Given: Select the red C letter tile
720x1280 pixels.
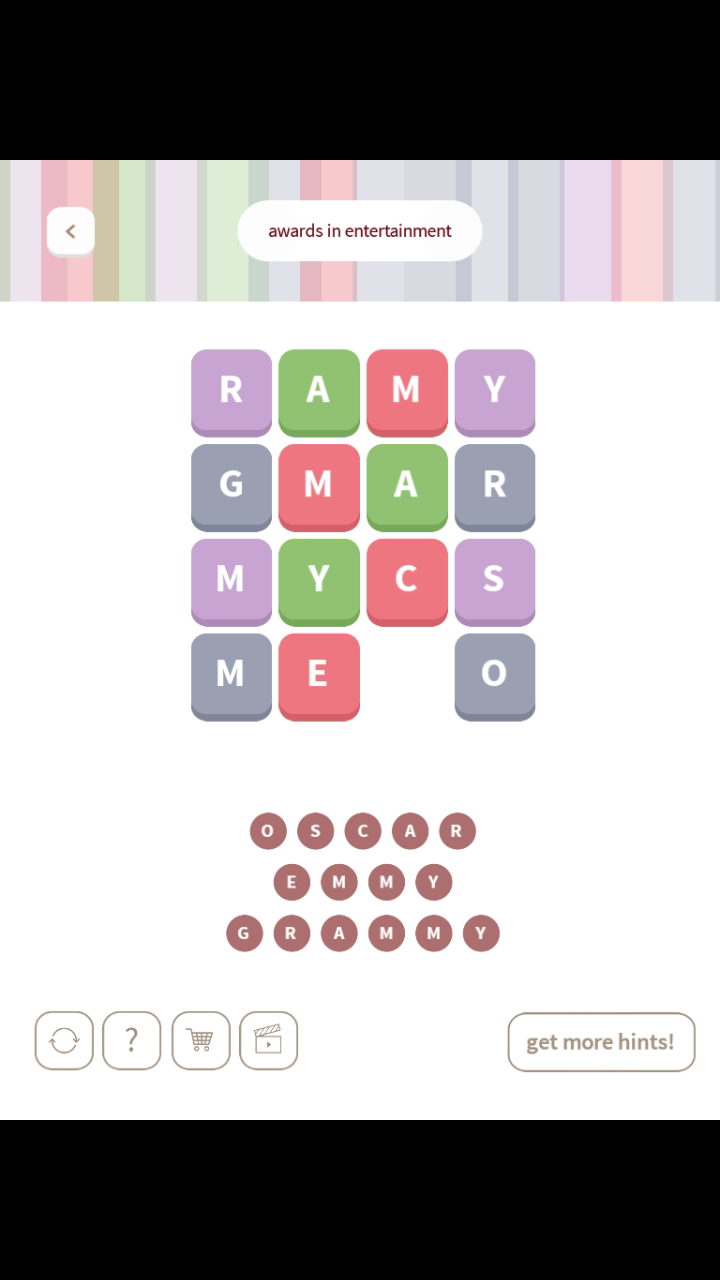Looking at the screenshot, I should (x=406, y=580).
